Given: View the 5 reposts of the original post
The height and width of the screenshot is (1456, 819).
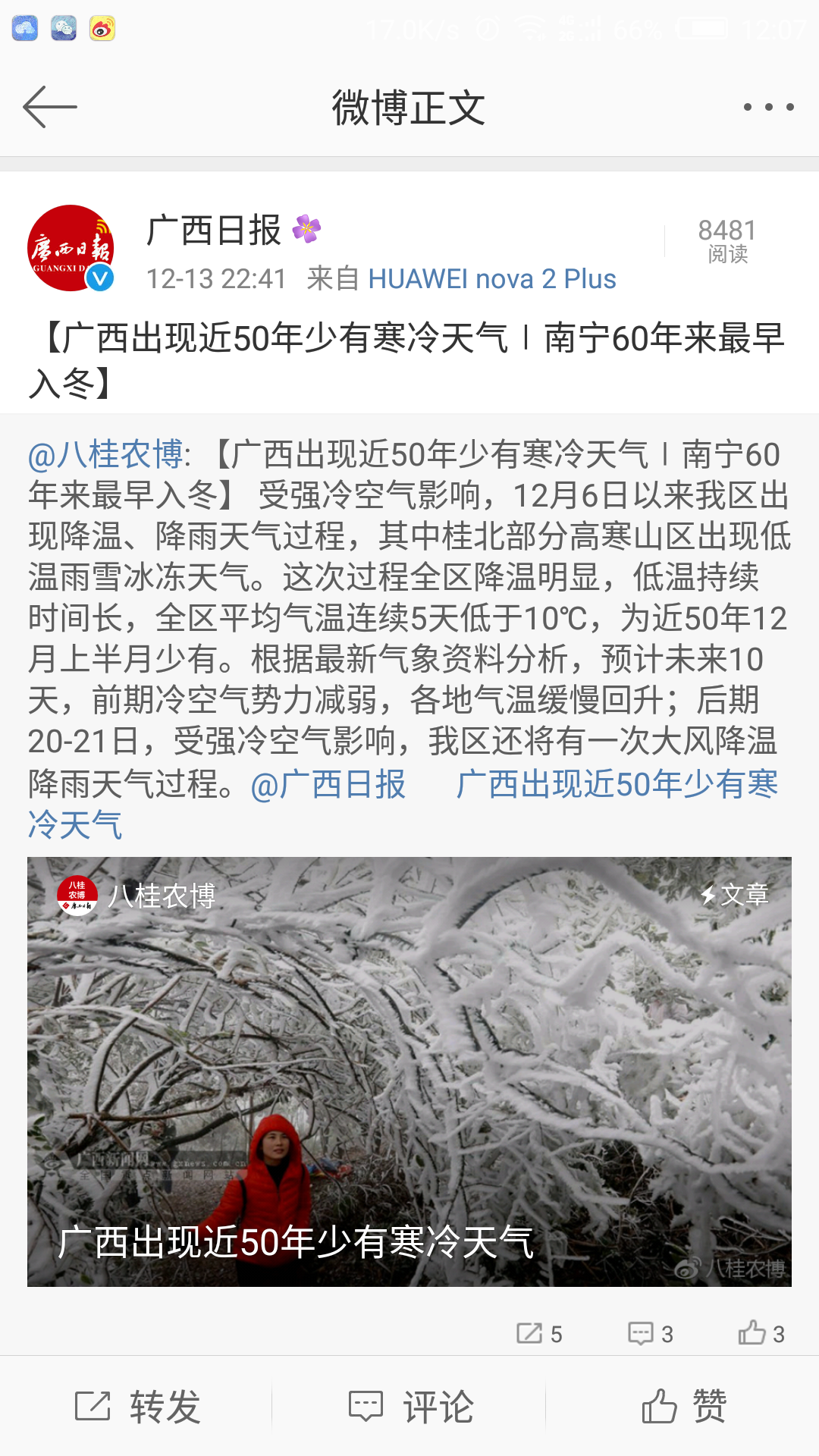Looking at the screenshot, I should pos(539,1333).
